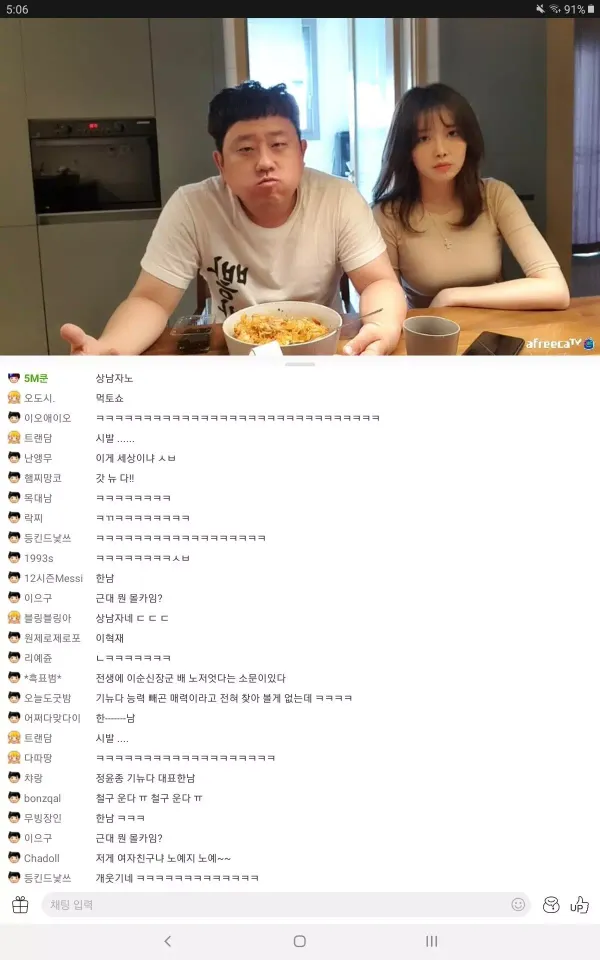Go back with the system back button
This screenshot has height=960, width=600.
[167, 941]
